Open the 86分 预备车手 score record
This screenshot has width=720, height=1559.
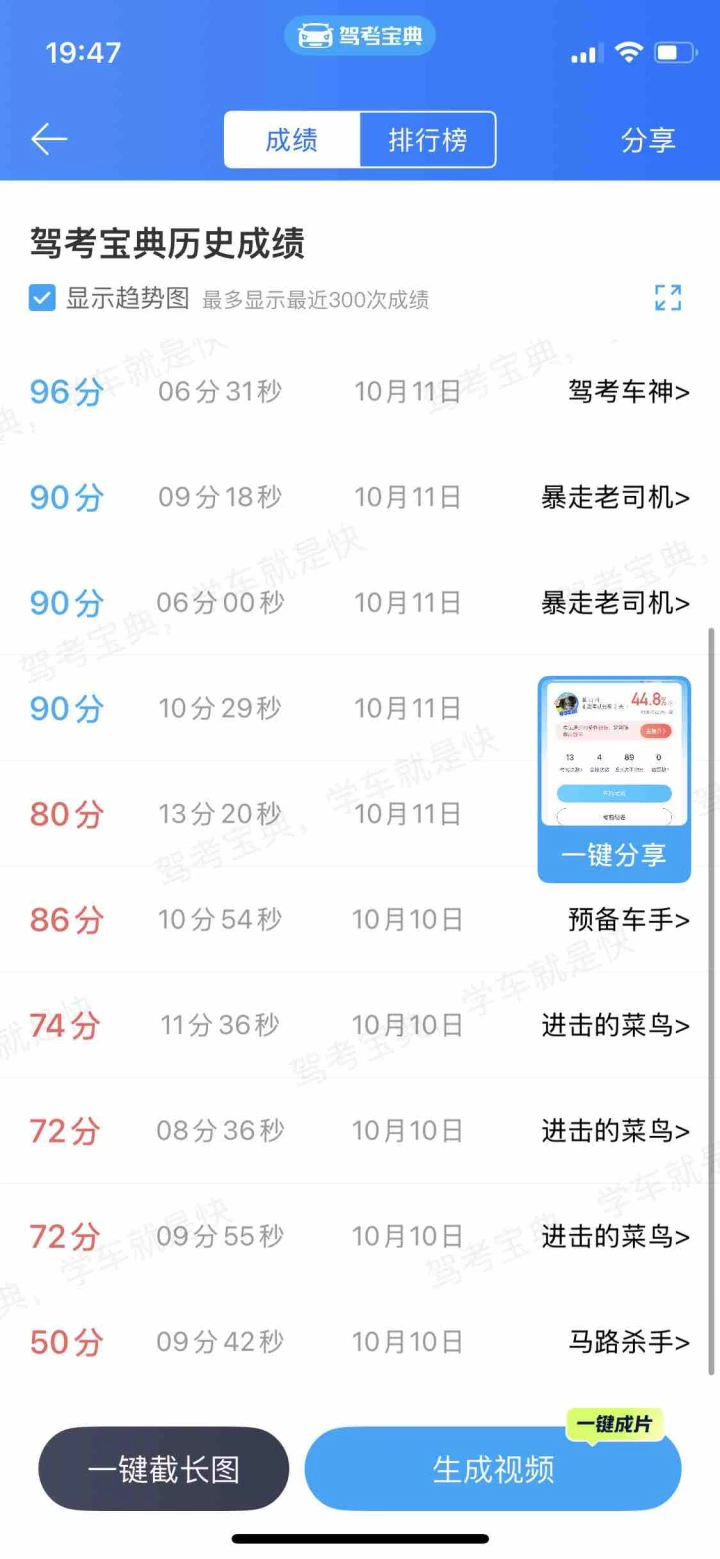click(x=628, y=920)
